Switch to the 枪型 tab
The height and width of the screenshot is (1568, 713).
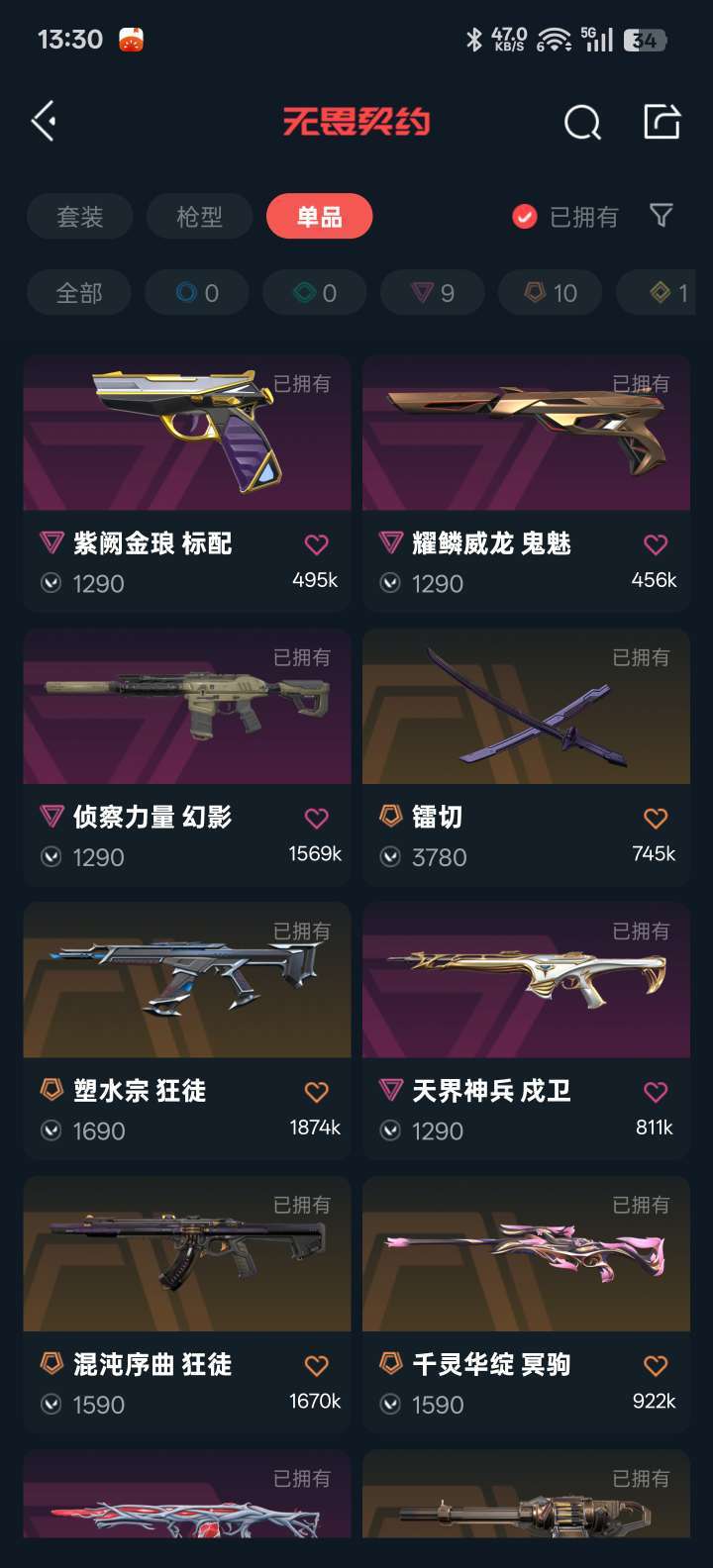click(x=199, y=217)
